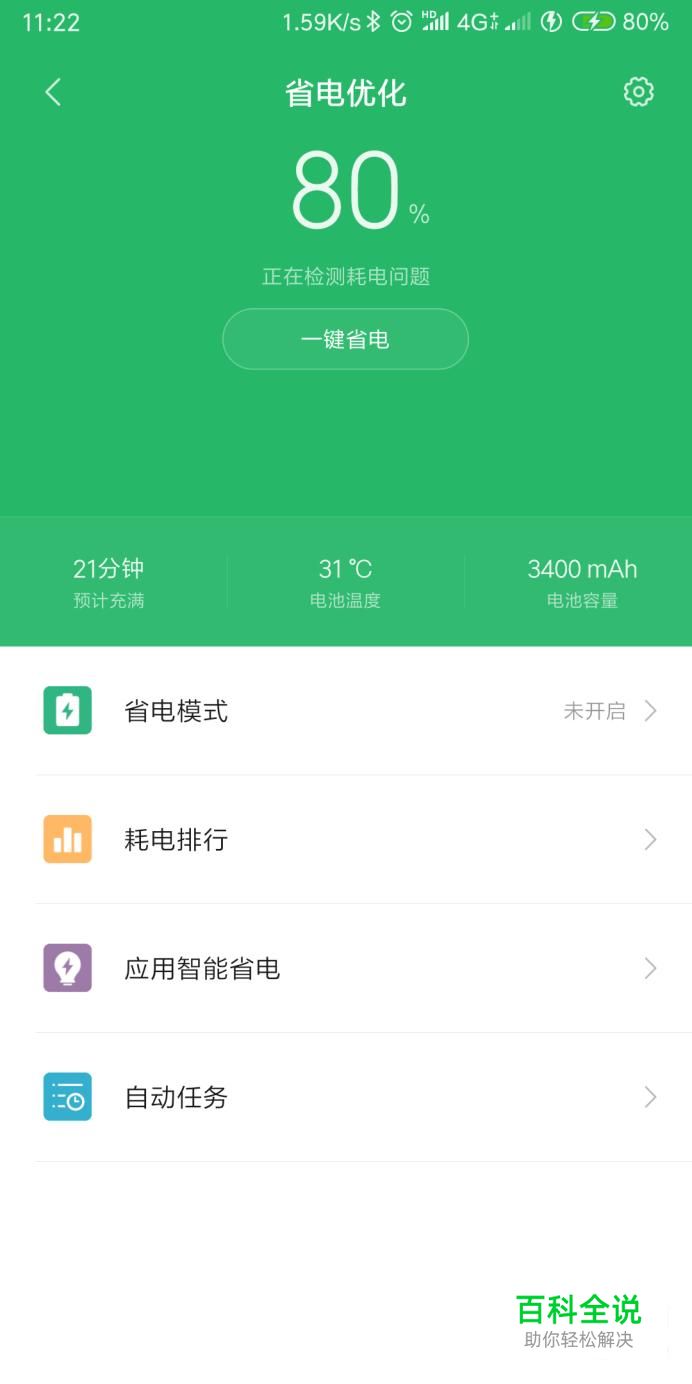The width and height of the screenshot is (692, 1384).
Task: Tap the 一键省电 button
Action: [345, 339]
